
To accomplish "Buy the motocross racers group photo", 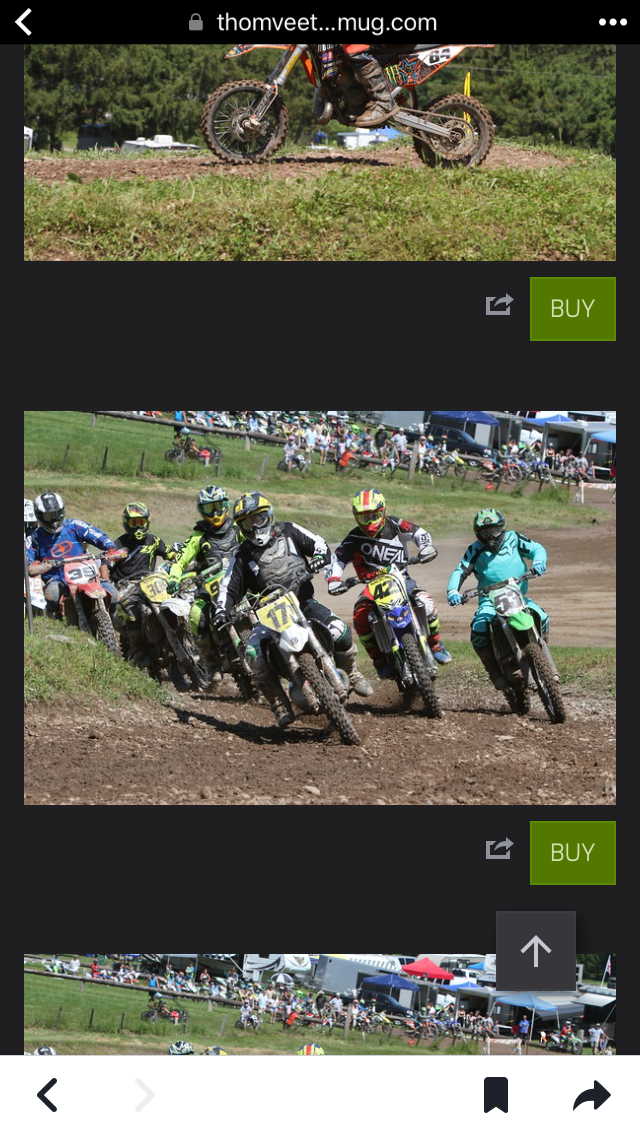I will 573,853.
